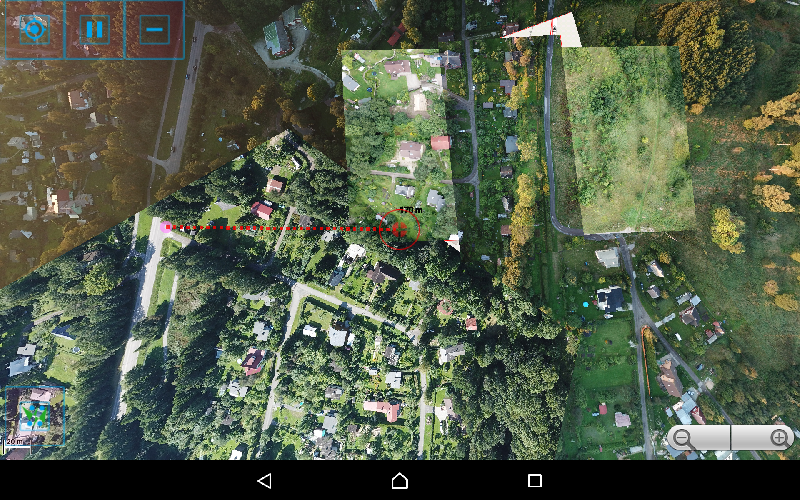Center the map on current location
This screenshot has height=500, width=800.
(x=33, y=29)
